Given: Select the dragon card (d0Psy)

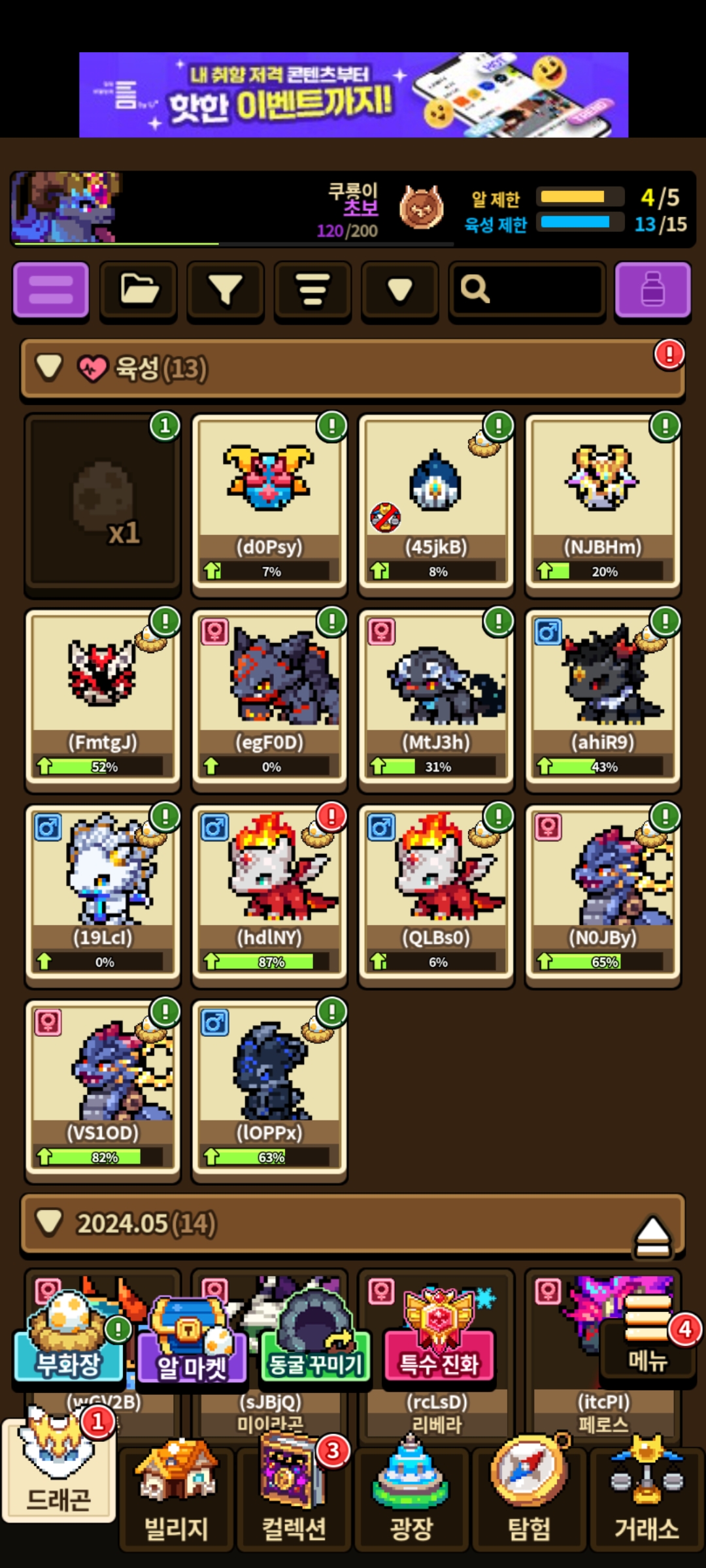Looking at the screenshot, I should (269, 504).
